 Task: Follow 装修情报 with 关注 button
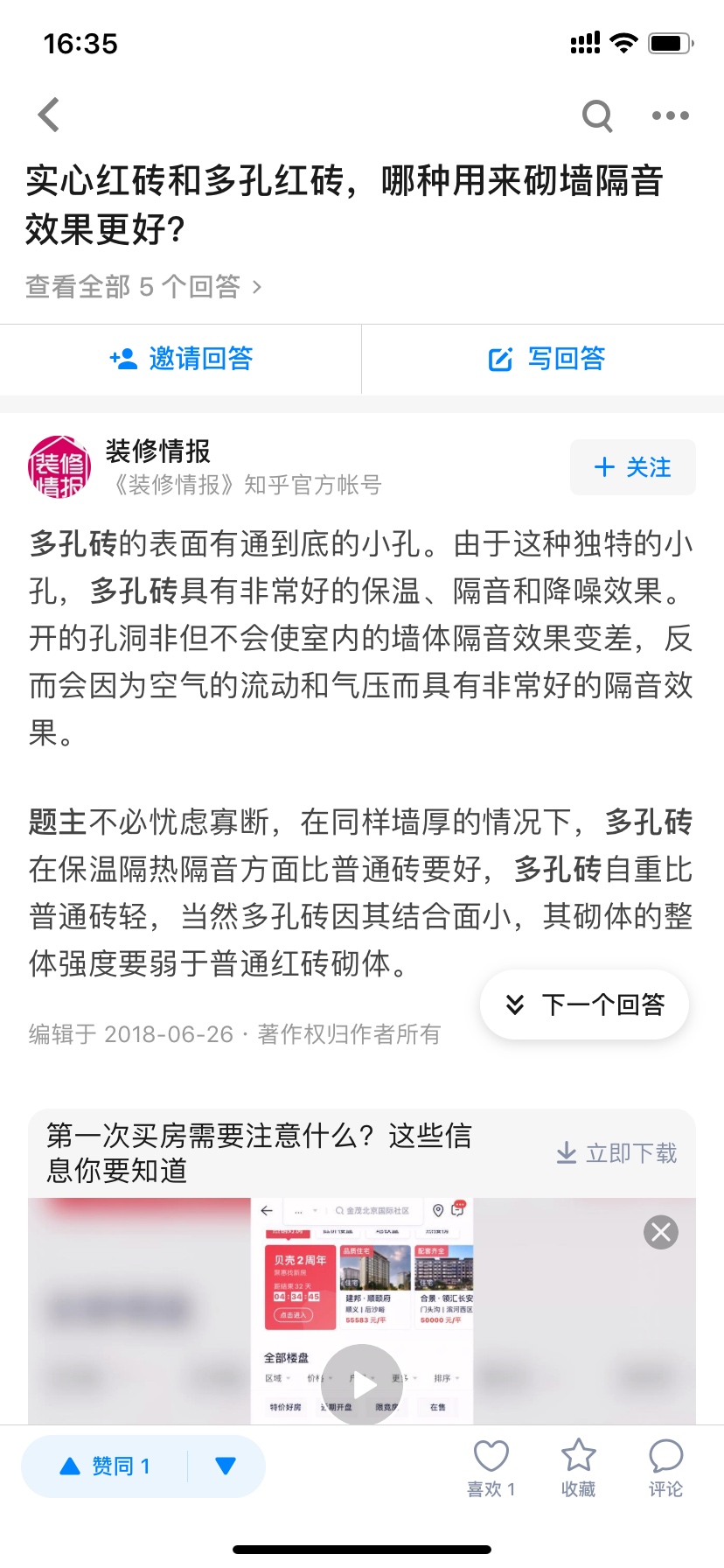632,467
